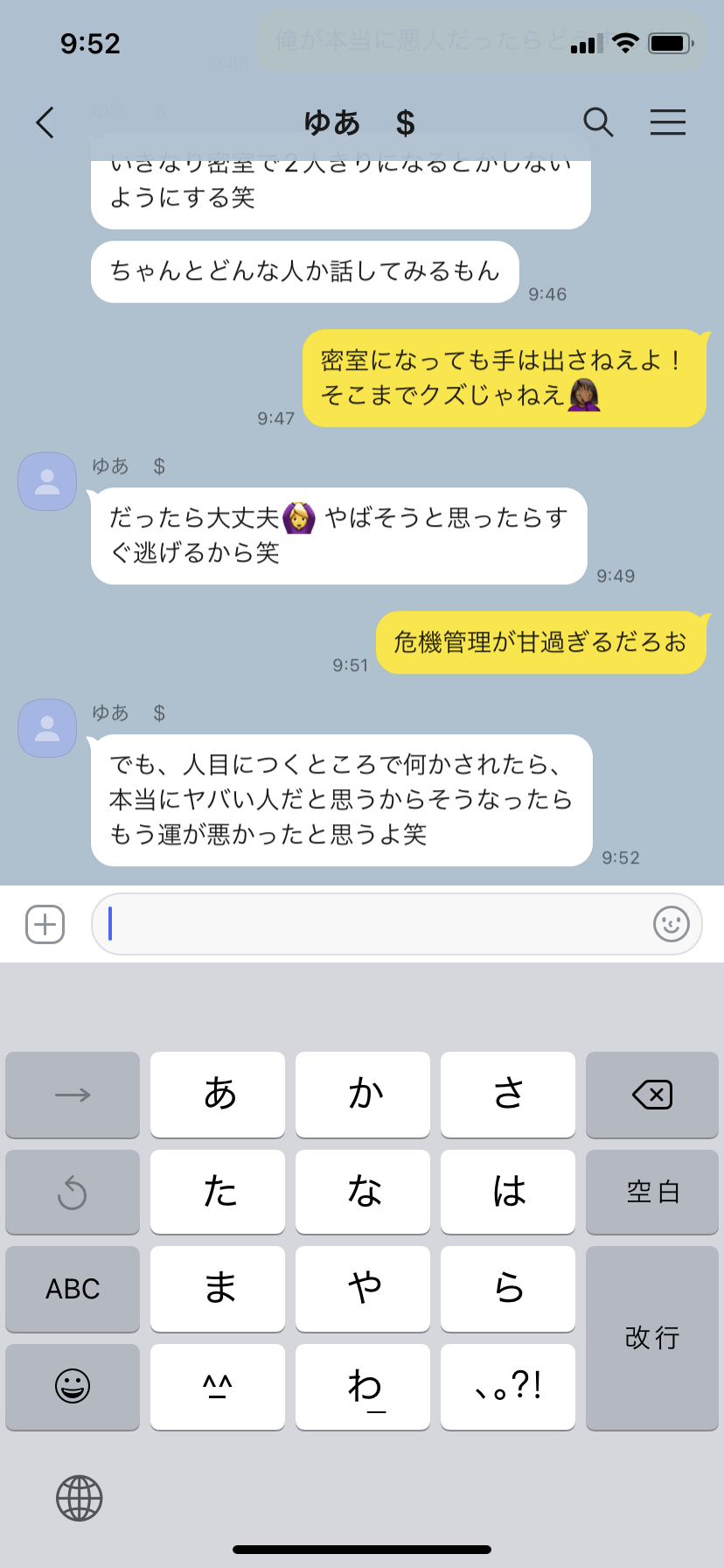The image size is (724, 1568).
Task: Tap the 空白 space key
Action: pos(652,1192)
